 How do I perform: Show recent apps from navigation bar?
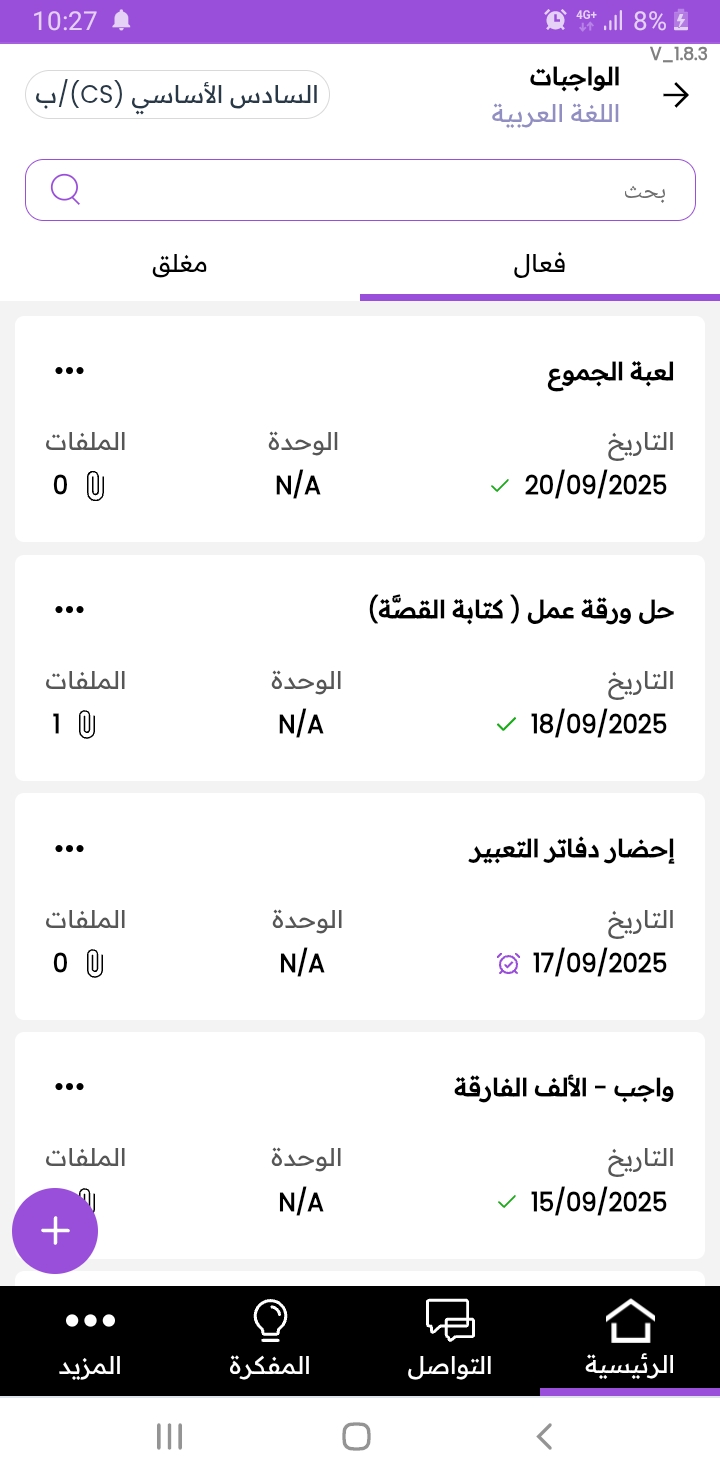pos(170,1437)
